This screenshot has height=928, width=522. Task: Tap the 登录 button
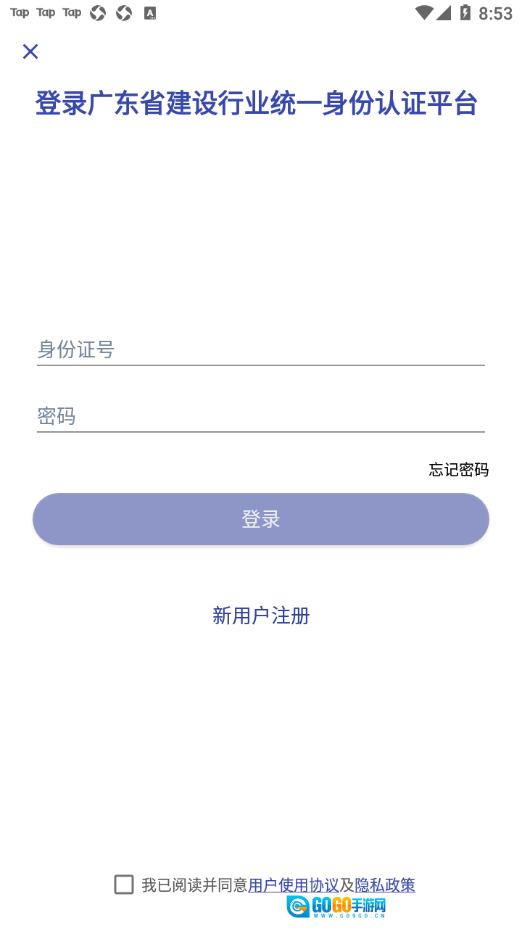(x=260, y=519)
